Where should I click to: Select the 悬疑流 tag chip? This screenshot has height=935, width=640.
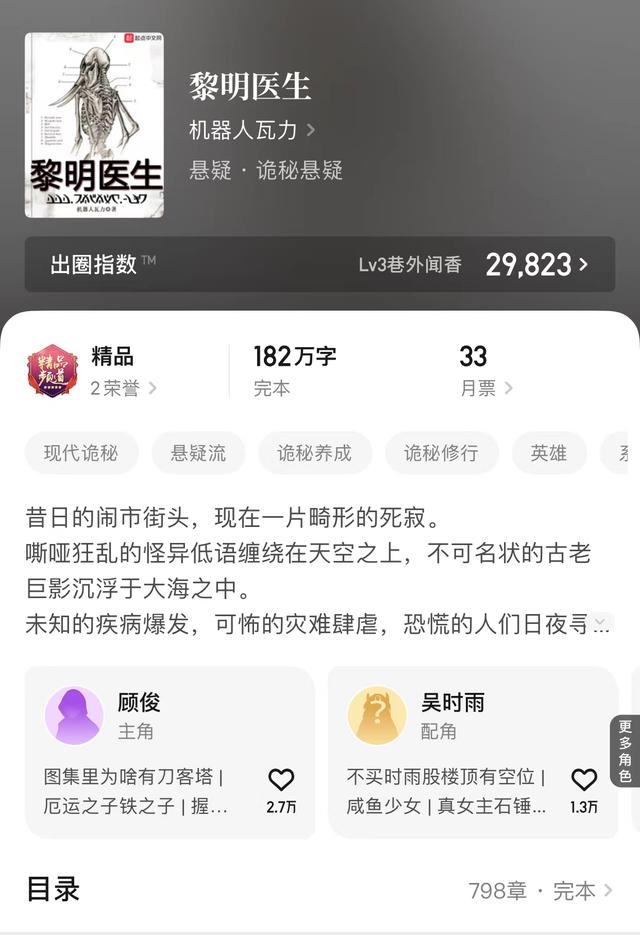click(198, 453)
